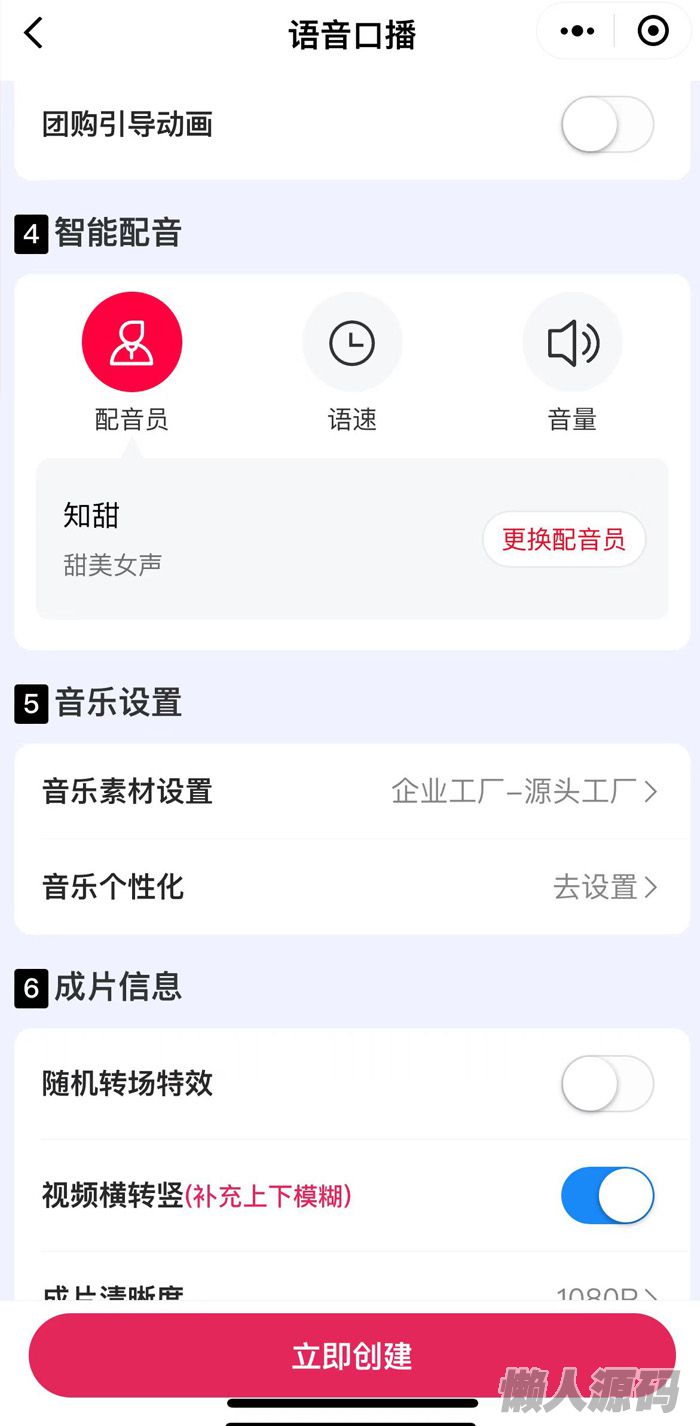The image size is (700, 1426).
Task: Open the mini program more options menu
Action: (577, 32)
